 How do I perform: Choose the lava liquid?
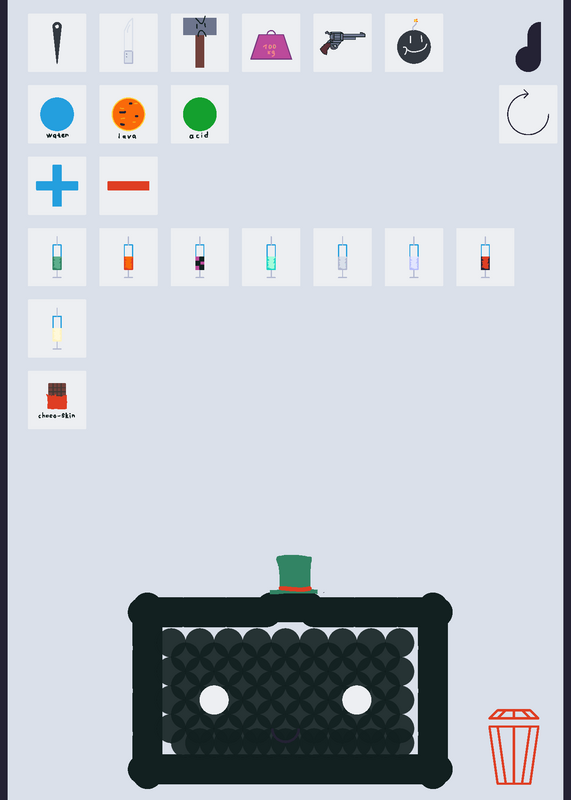coord(128,114)
